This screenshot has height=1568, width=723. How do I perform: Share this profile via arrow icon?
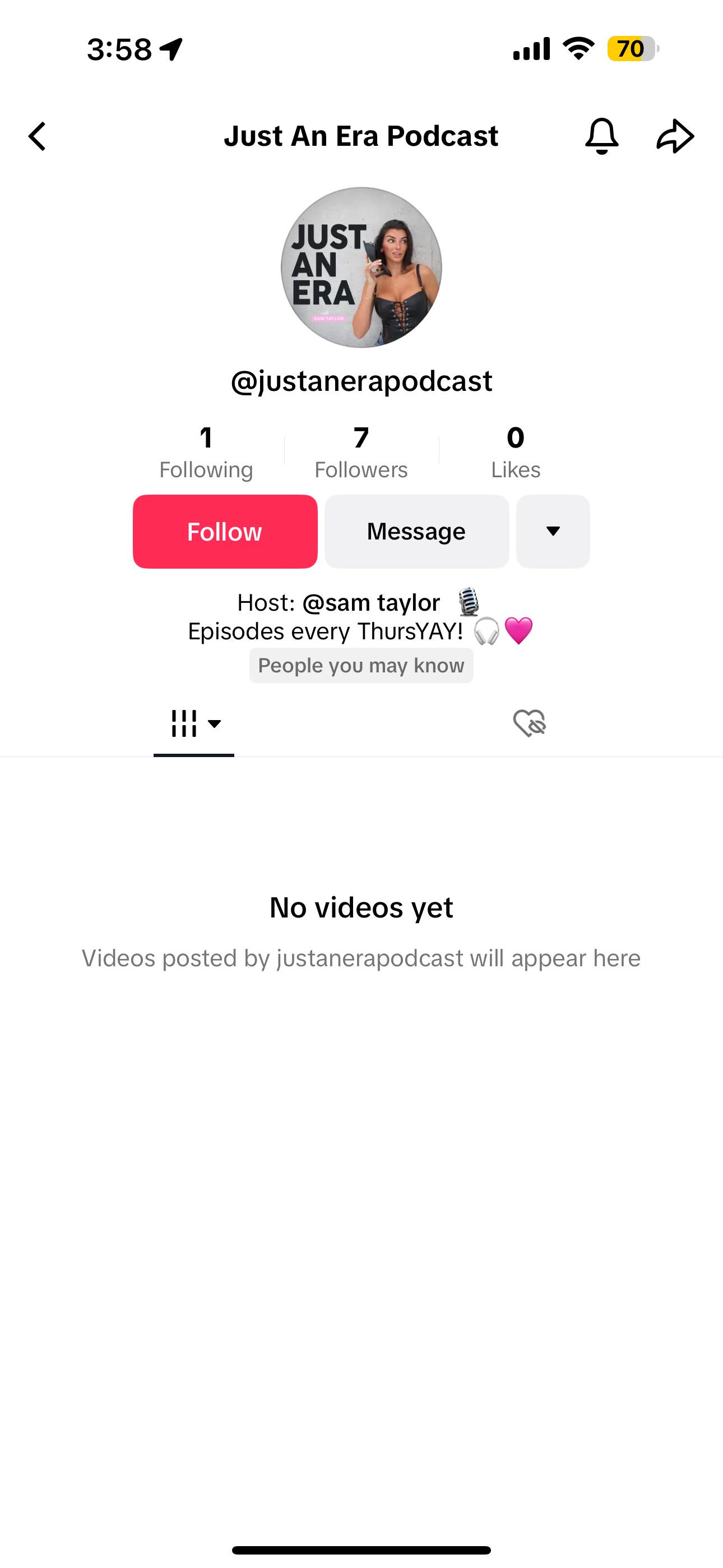pos(675,136)
